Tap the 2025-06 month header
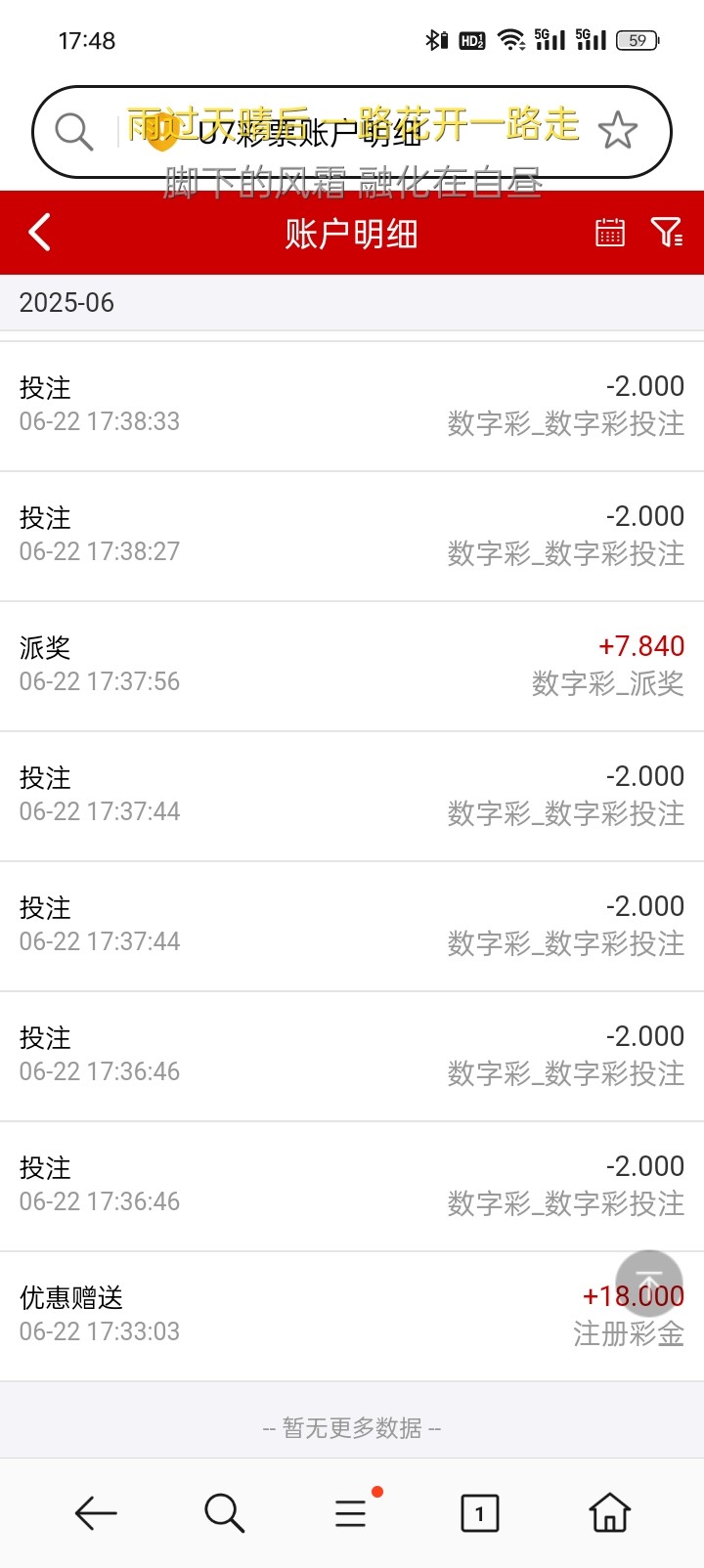704x1568 pixels. pyautogui.click(x=66, y=303)
